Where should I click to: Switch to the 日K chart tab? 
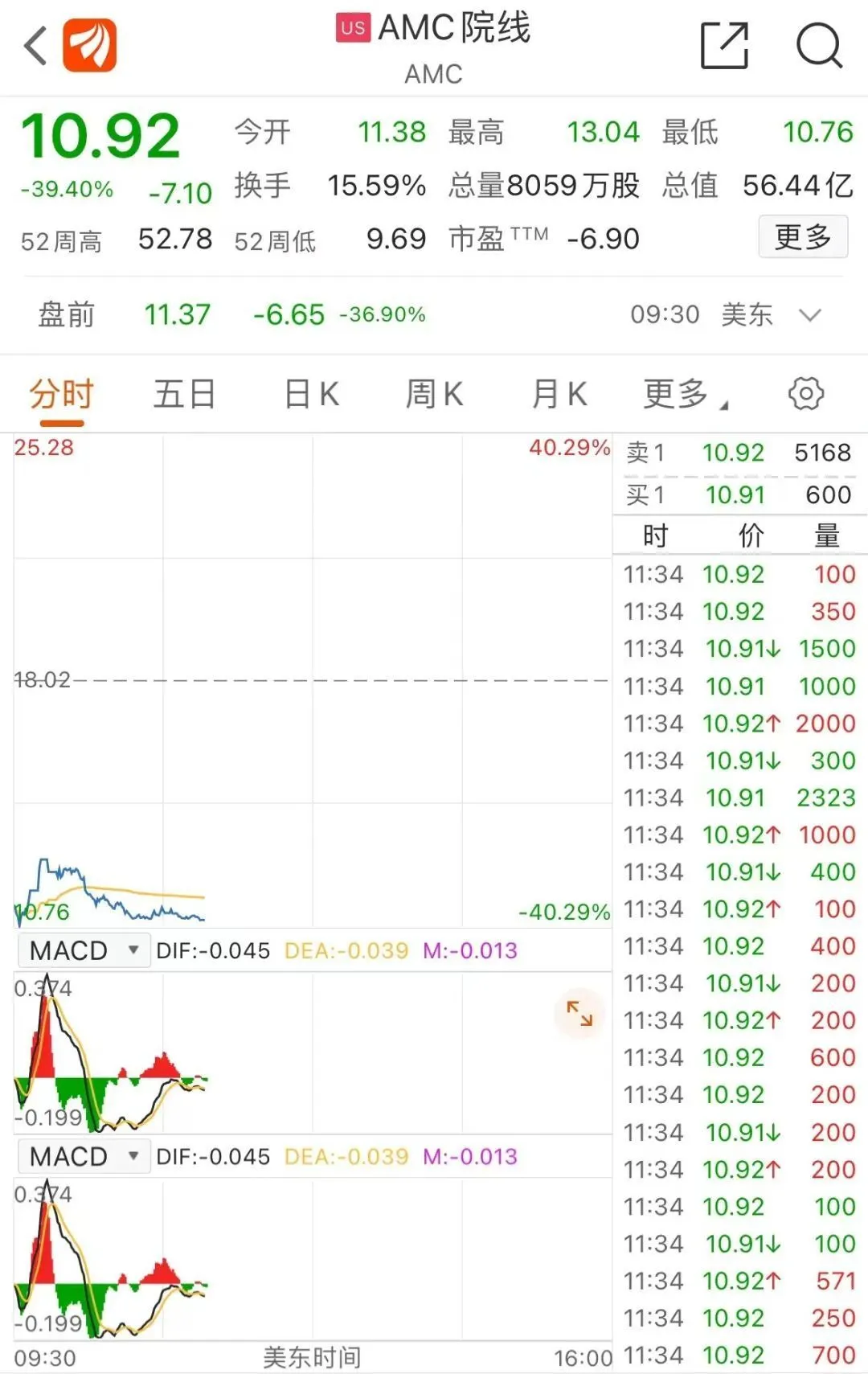click(312, 395)
